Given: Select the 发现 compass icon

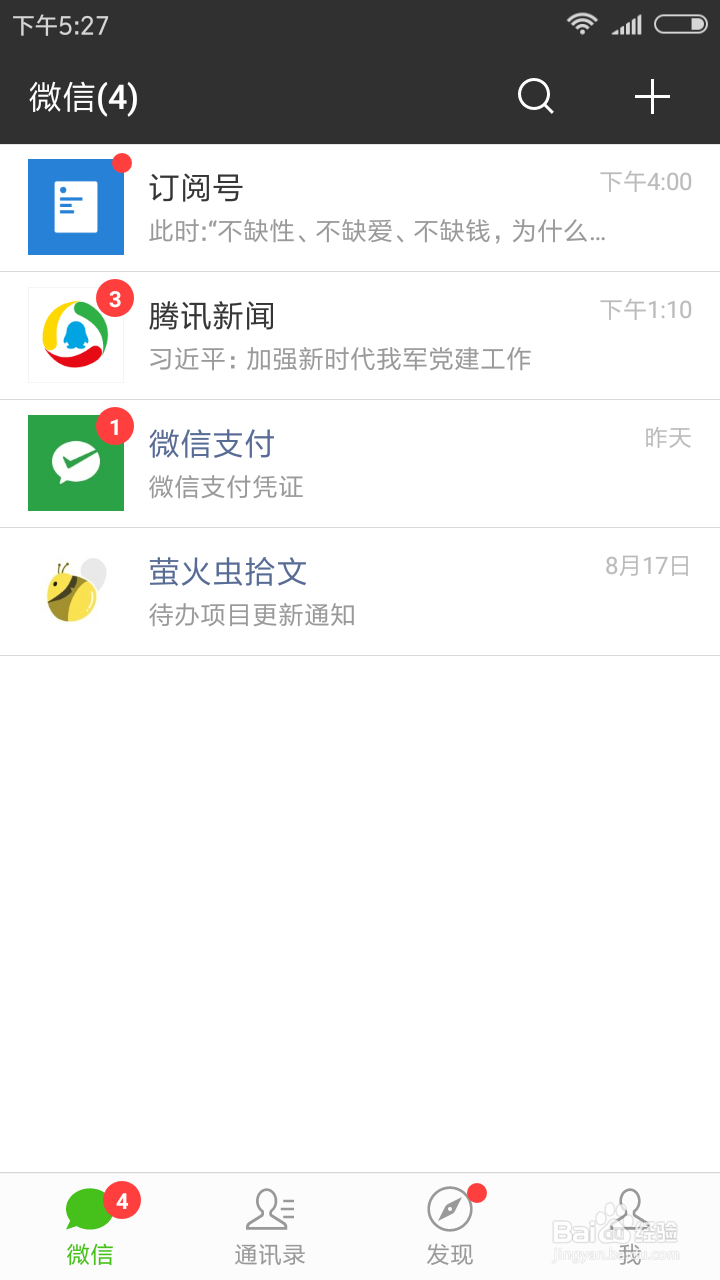Looking at the screenshot, I should pos(450,1210).
